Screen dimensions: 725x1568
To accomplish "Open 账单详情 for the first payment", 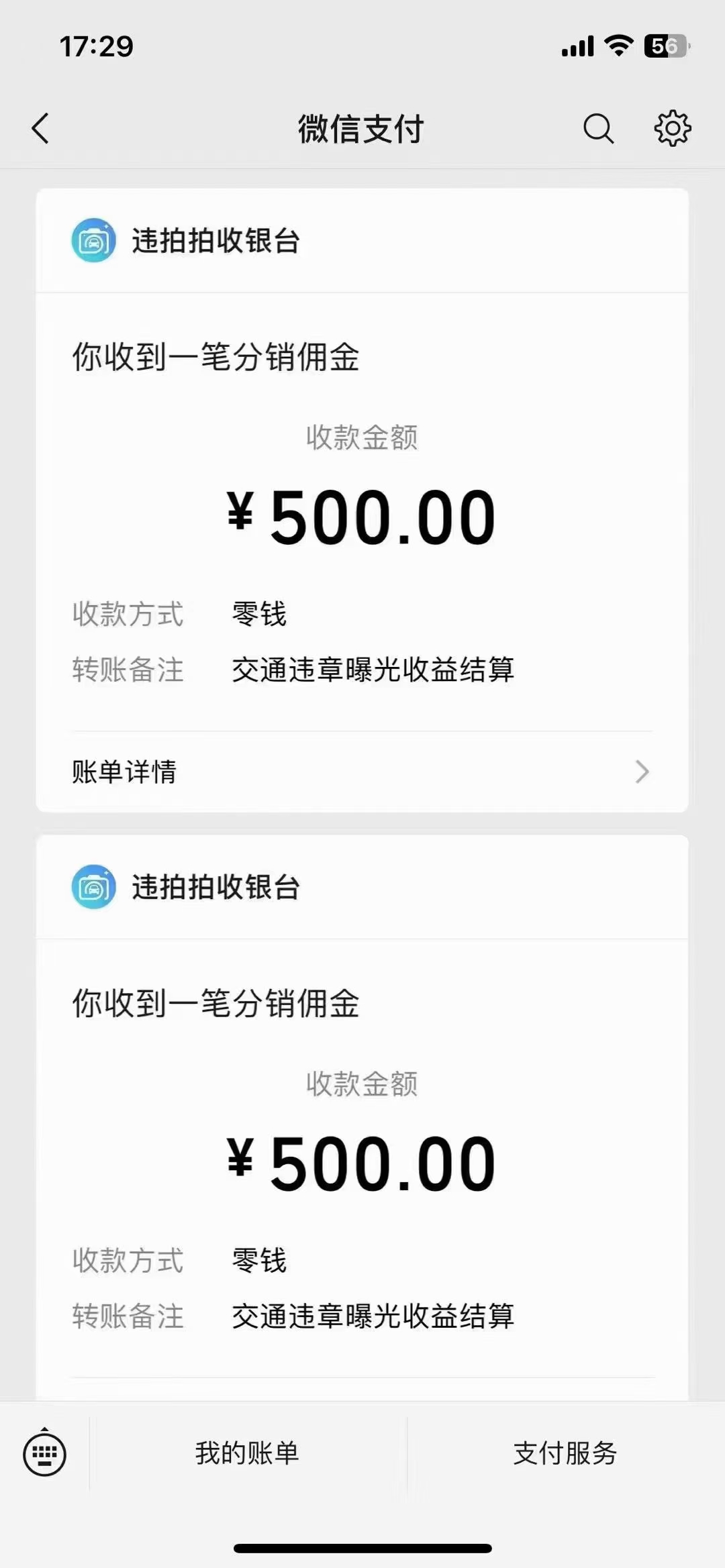I will point(362,772).
